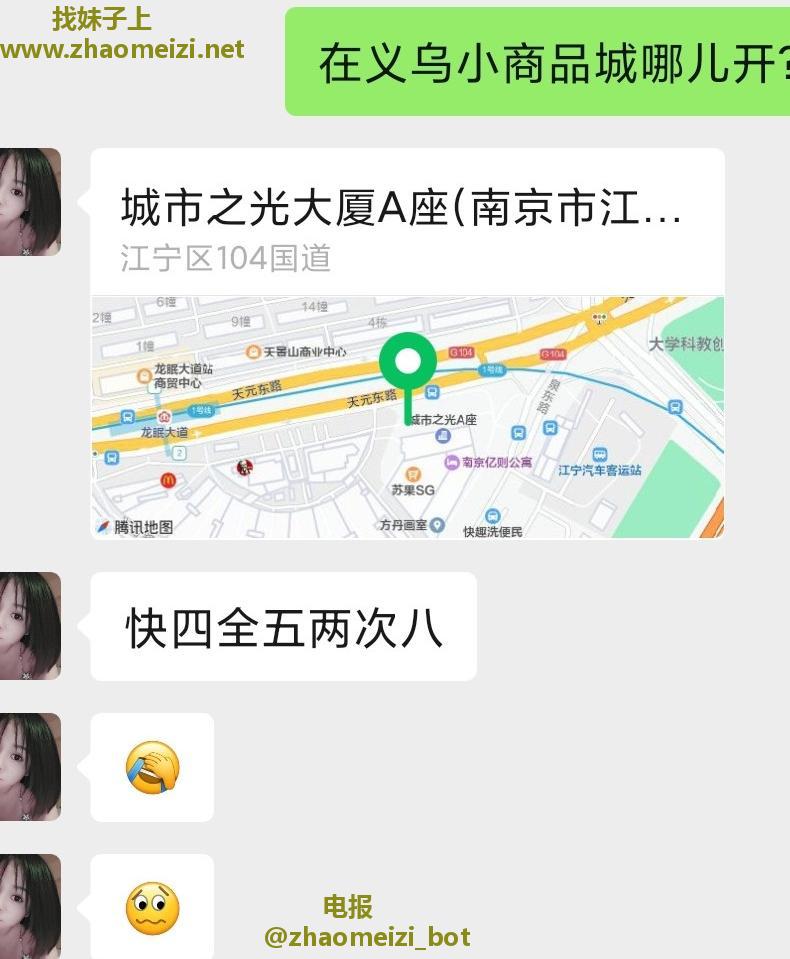The image size is (790, 959).
Task: Select the 快趣洗便民 laundry icon
Action: pos(494,515)
